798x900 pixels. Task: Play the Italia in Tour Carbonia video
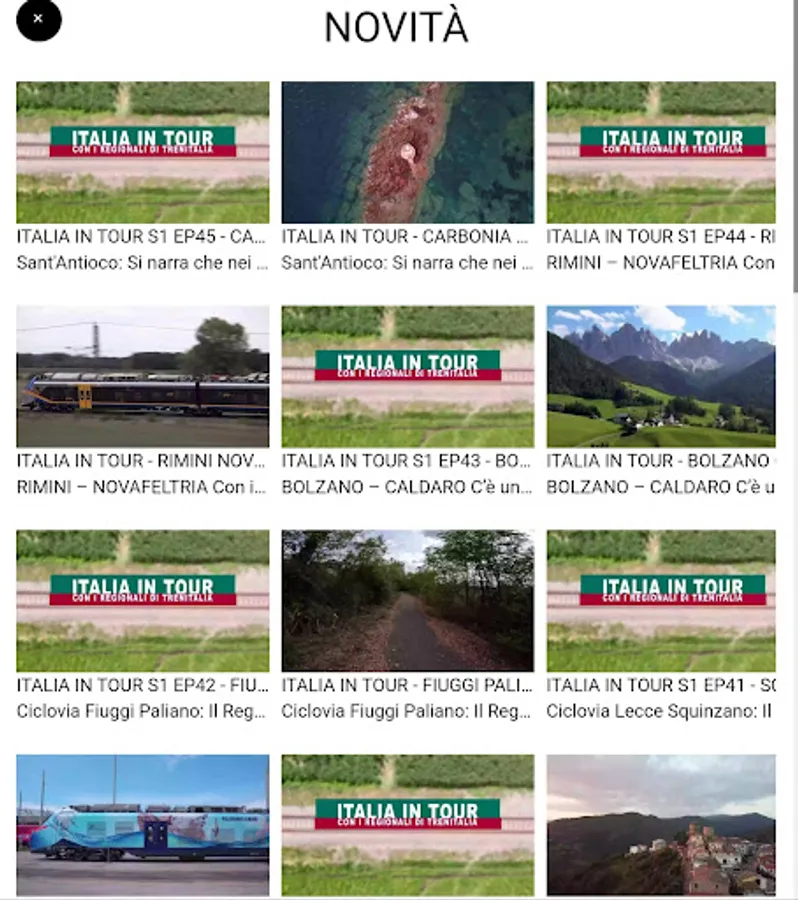pyautogui.click(x=408, y=153)
